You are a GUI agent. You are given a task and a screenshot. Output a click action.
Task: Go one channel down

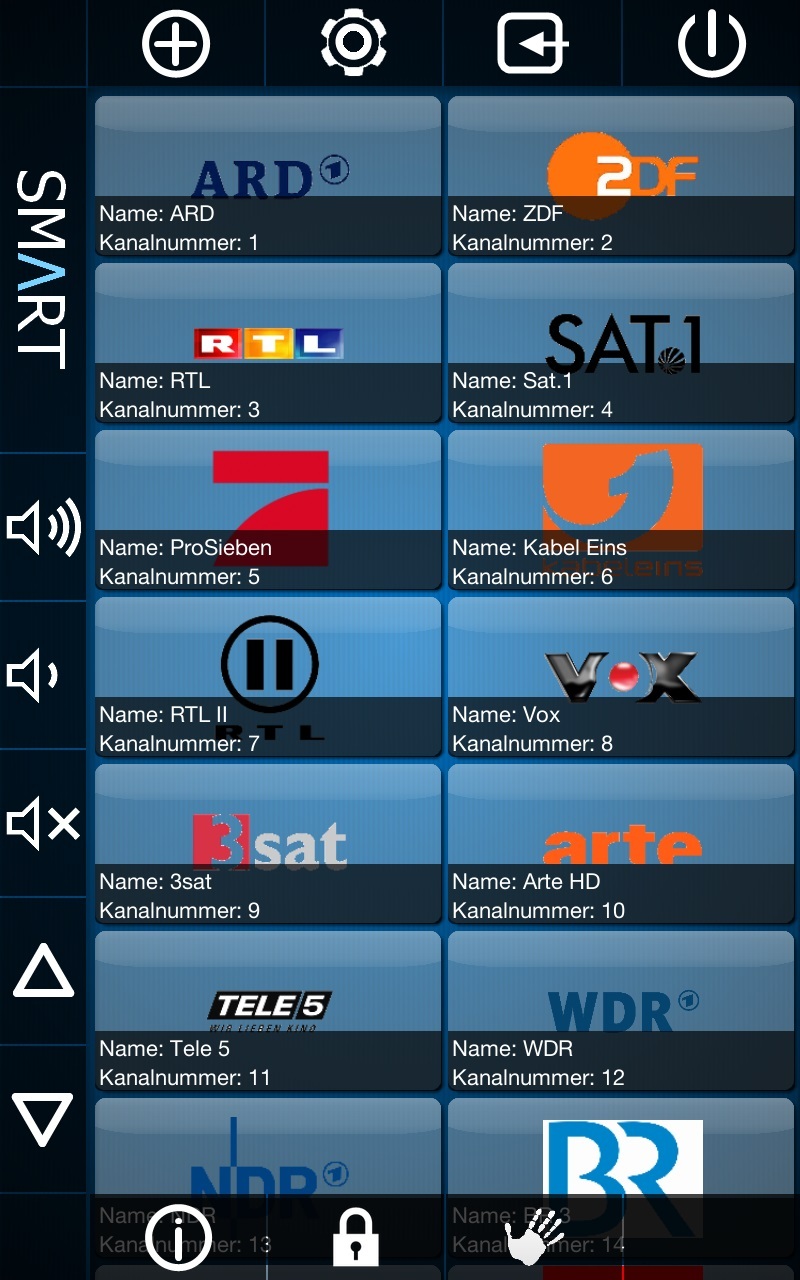[x=43, y=1119]
